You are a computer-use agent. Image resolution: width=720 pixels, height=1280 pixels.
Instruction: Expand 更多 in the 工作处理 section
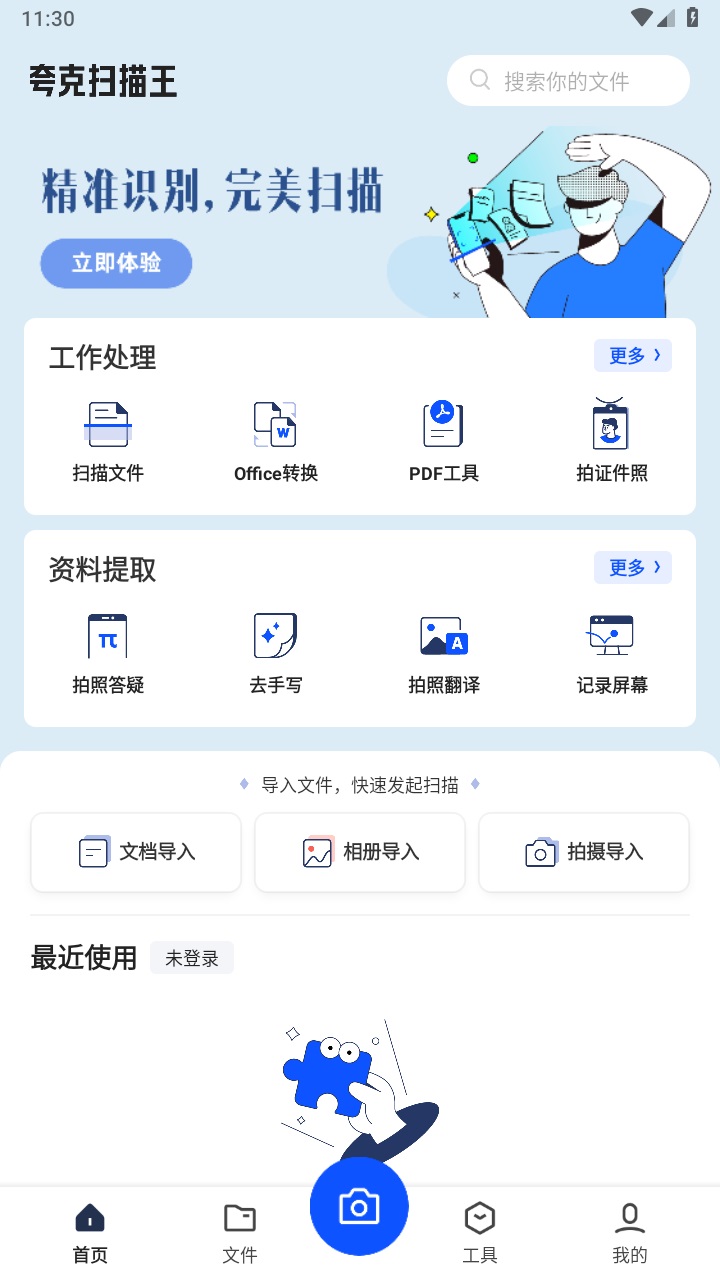[632, 355]
